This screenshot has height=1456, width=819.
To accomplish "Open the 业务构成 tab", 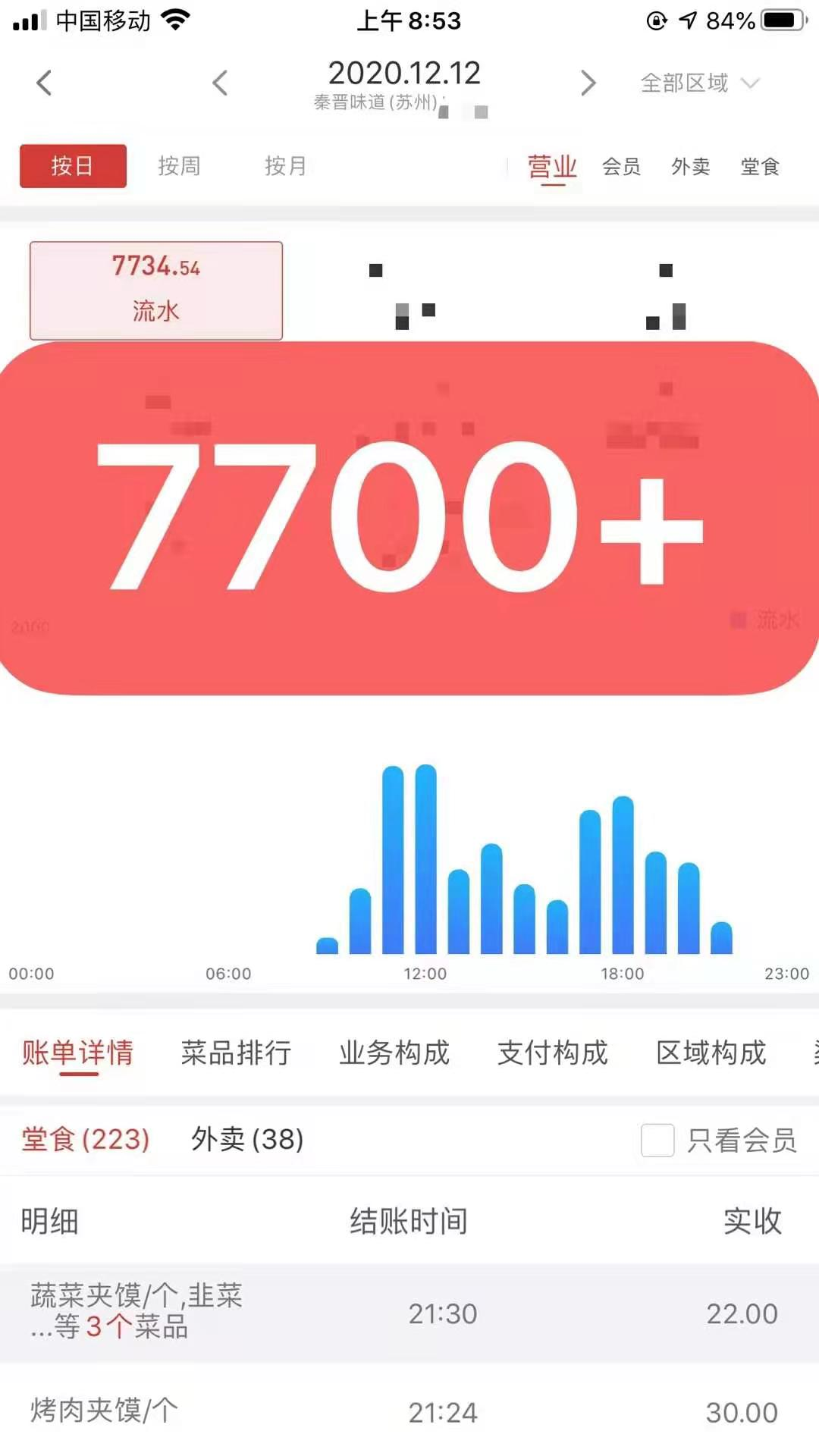I will (x=394, y=1053).
